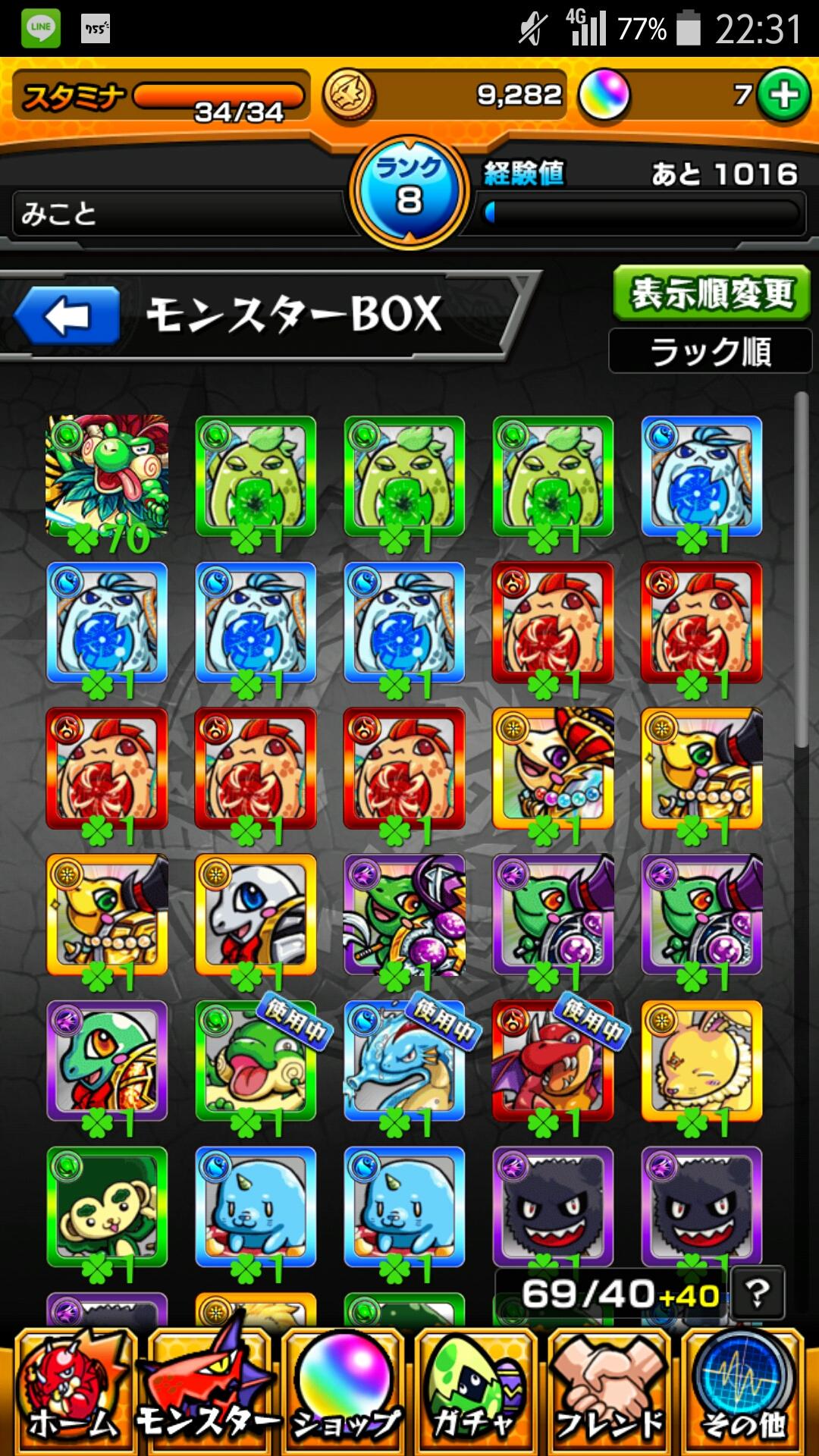The width and height of the screenshot is (819, 1456).
Task: Select the white seal monster with red bow
Action: tap(256, 915)
